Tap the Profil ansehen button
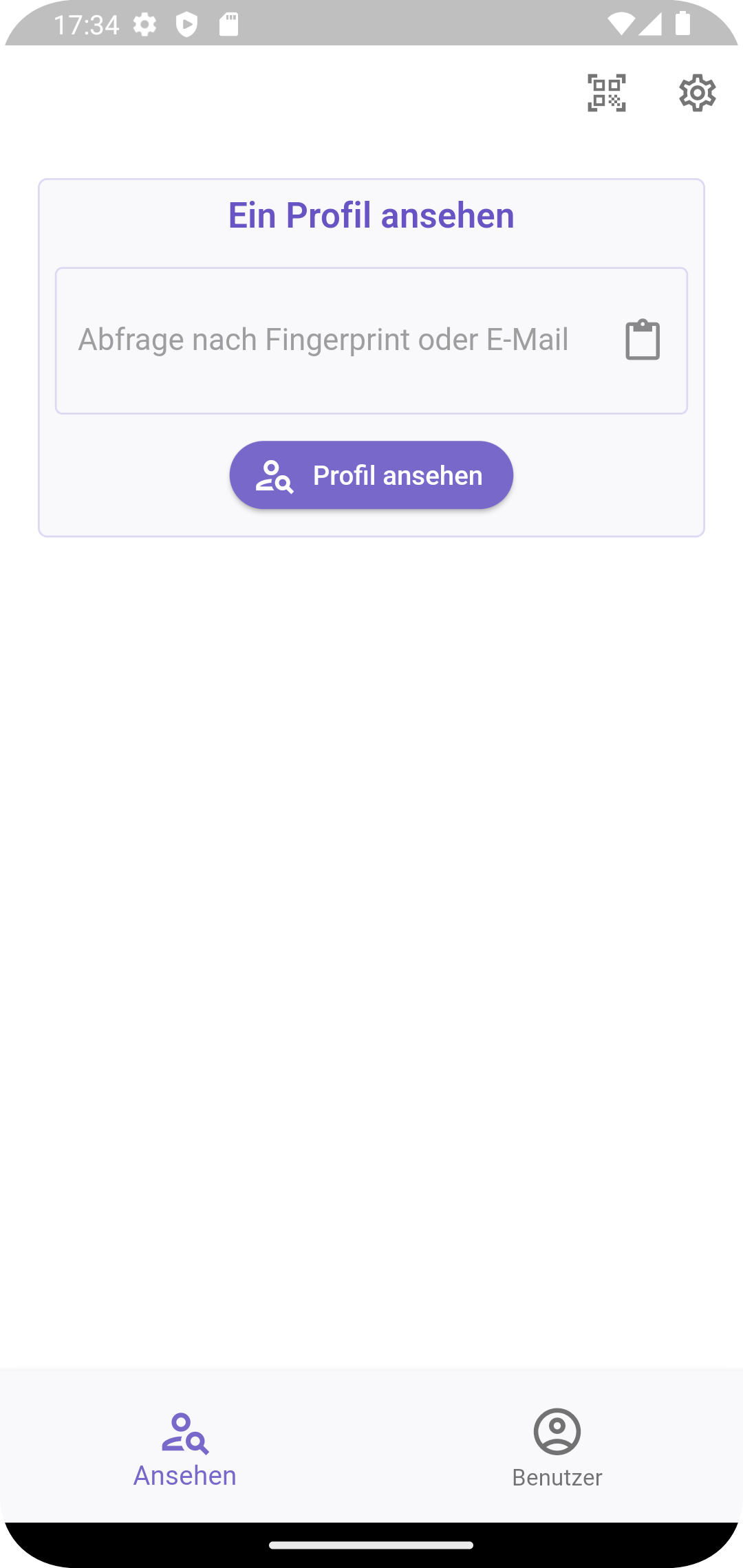 (x=371, y=475)
